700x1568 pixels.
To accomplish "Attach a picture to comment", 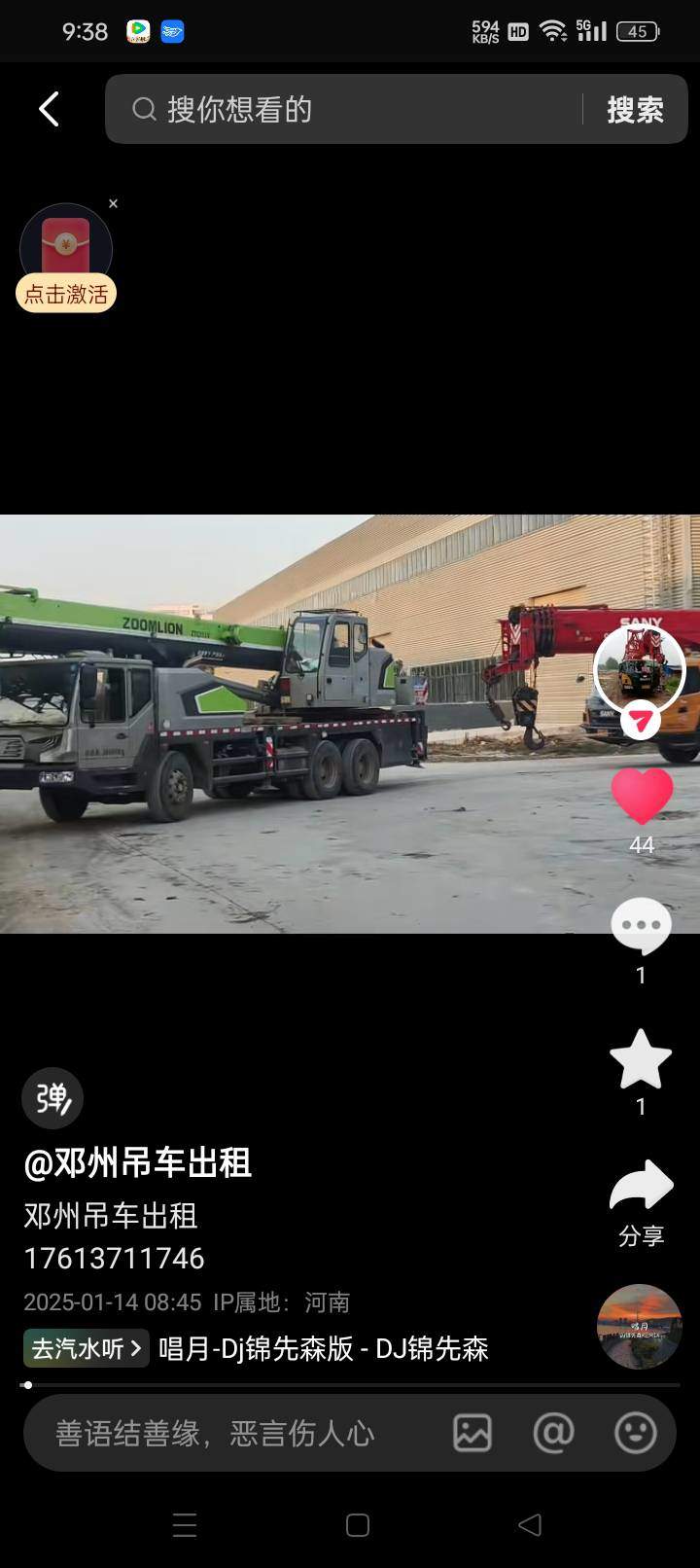I will pos(472,1433).
